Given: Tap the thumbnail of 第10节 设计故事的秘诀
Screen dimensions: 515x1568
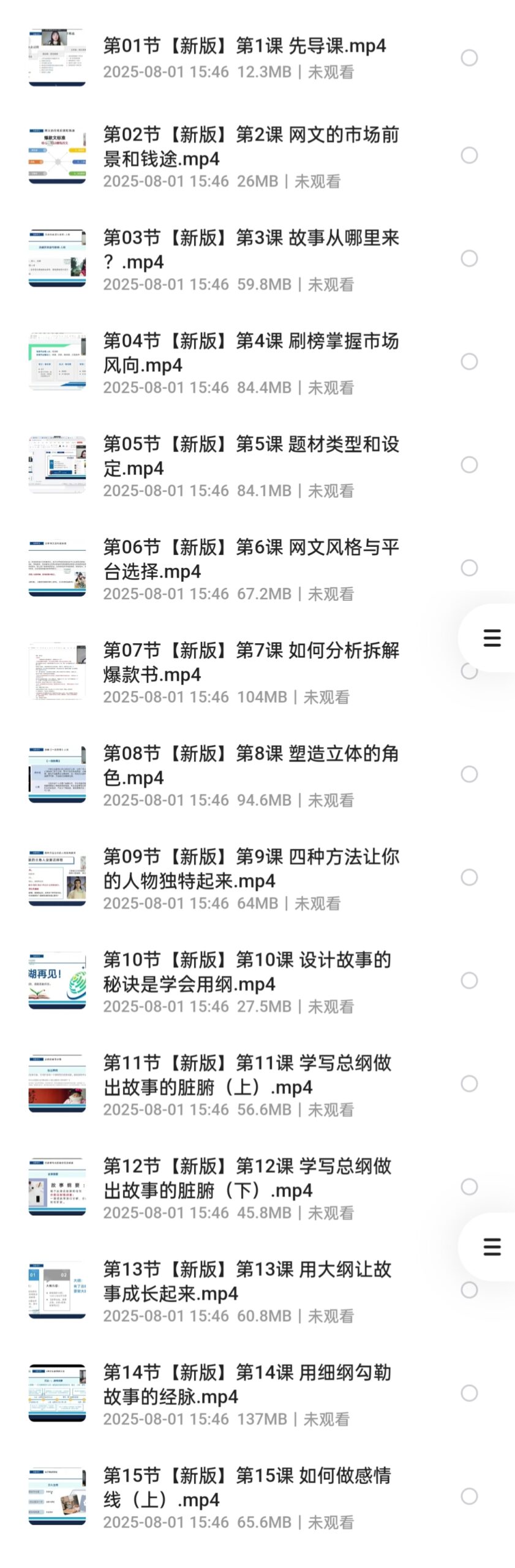Looking at the screenshot, I should [x=57, y=981].
